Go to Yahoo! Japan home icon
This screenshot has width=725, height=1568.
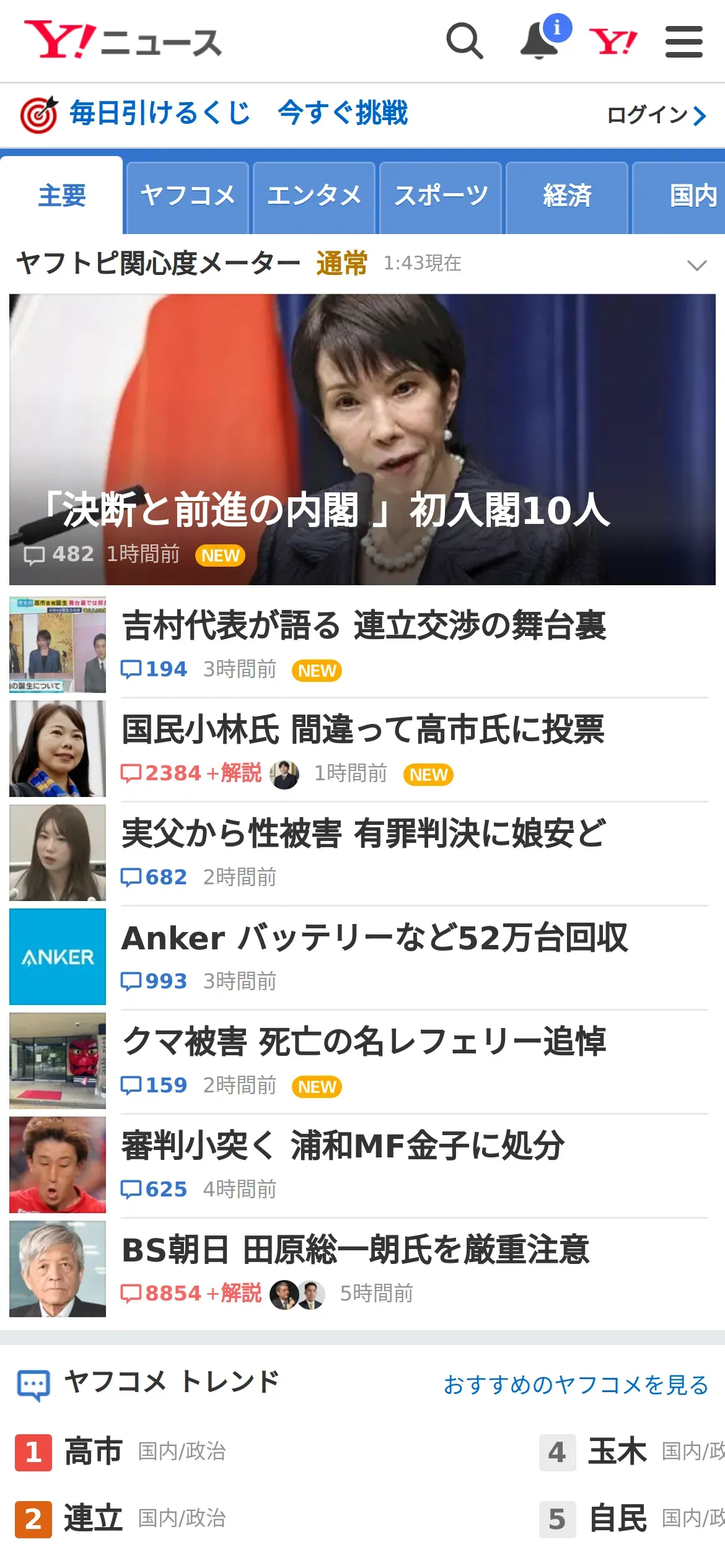click(x=612, y=41)
